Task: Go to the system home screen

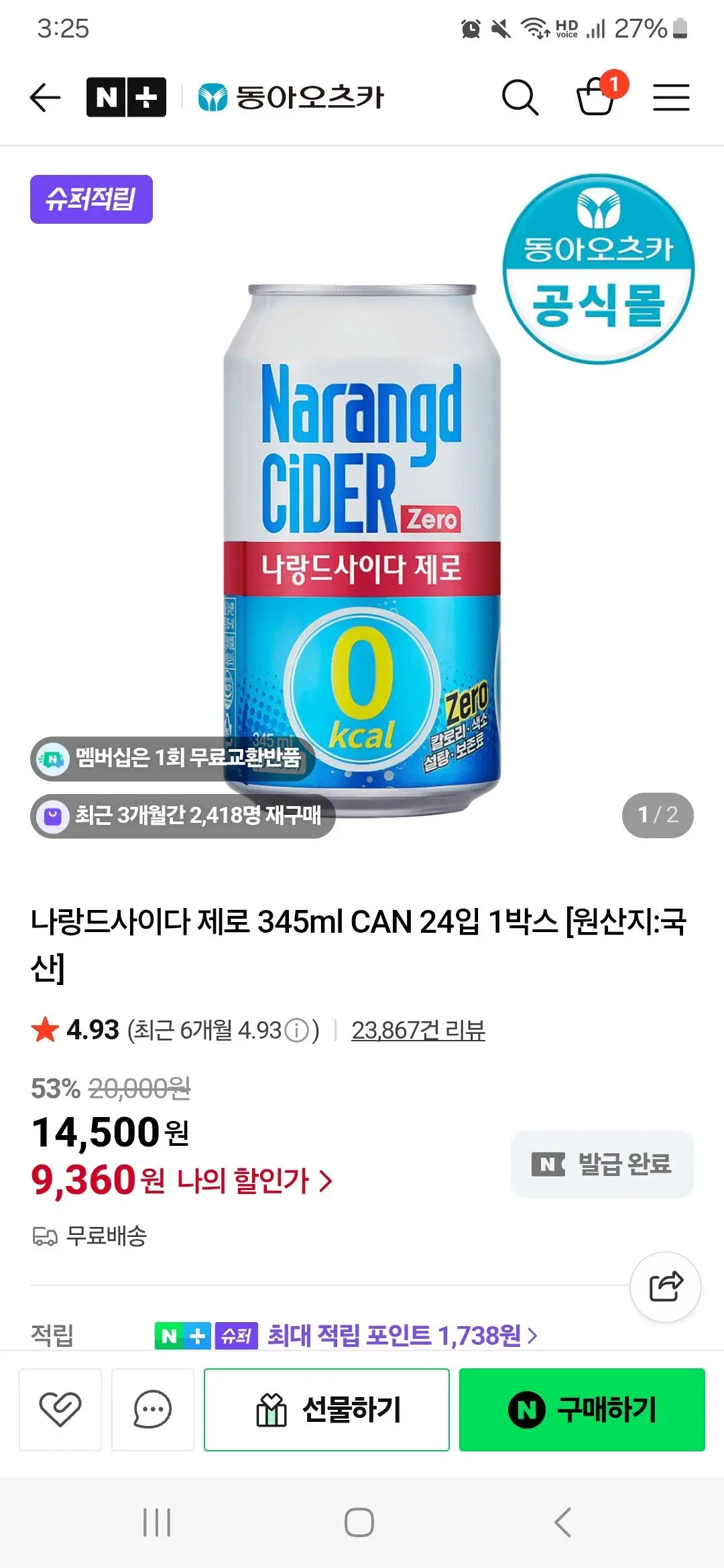Action: click(x=359, y=1522)
